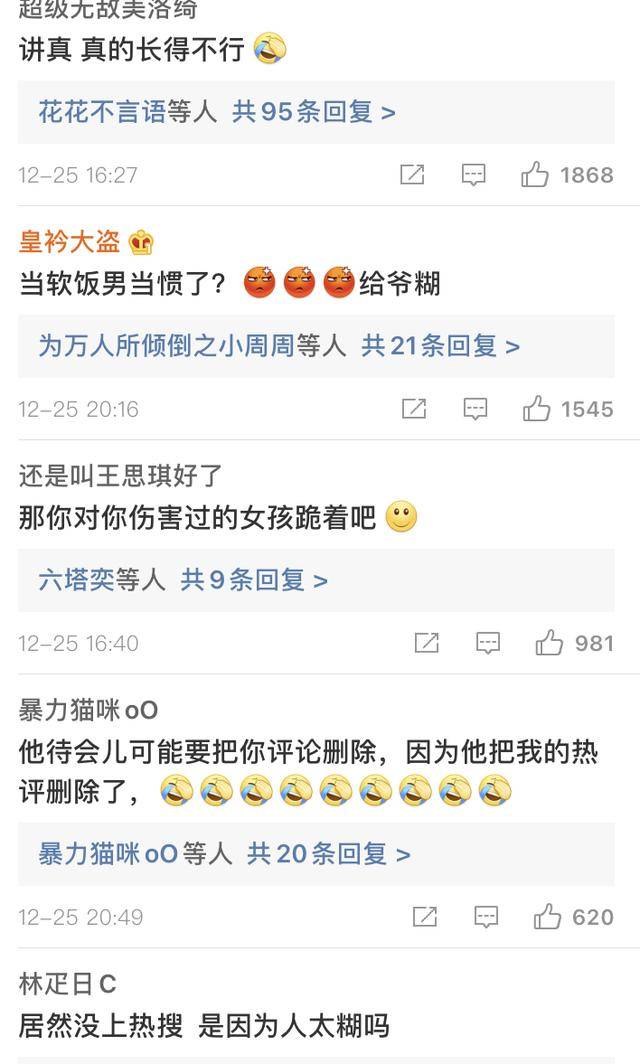640x1064 pixels.
Task: Like the comment with 1868 likes
Action: 535,175
